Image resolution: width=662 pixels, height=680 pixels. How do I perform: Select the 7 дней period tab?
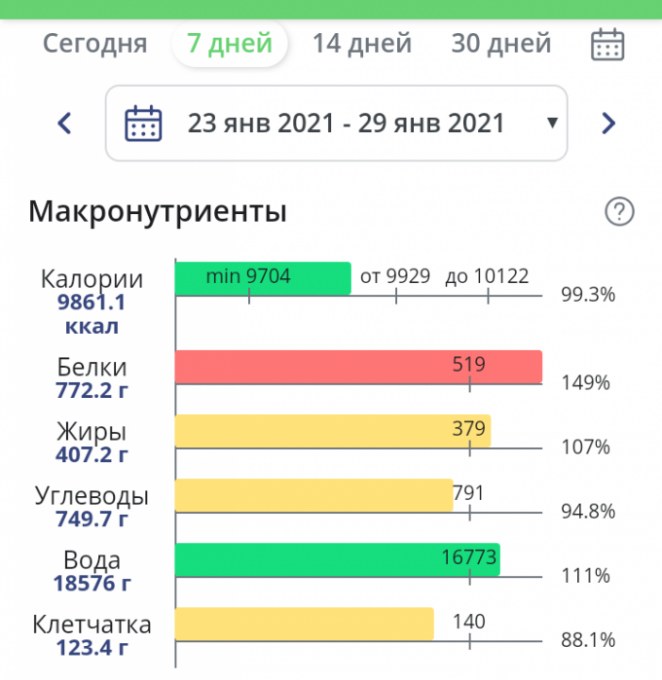(x=229, y=44)
